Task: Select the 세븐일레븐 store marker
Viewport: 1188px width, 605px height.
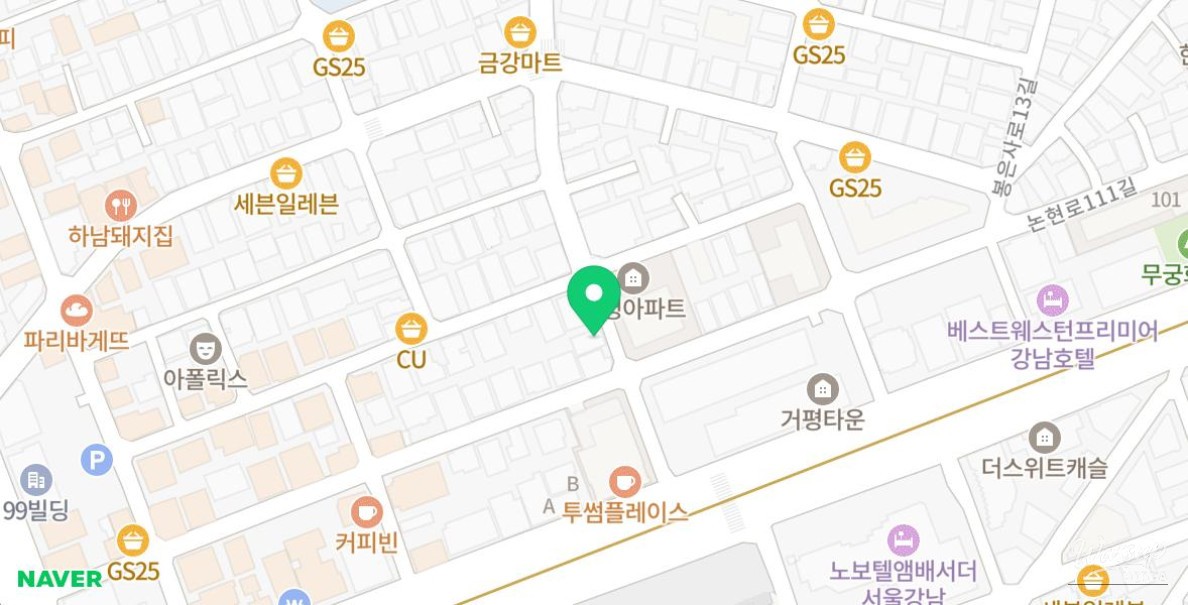Action: pyautogui.click(x=286, y=173)
